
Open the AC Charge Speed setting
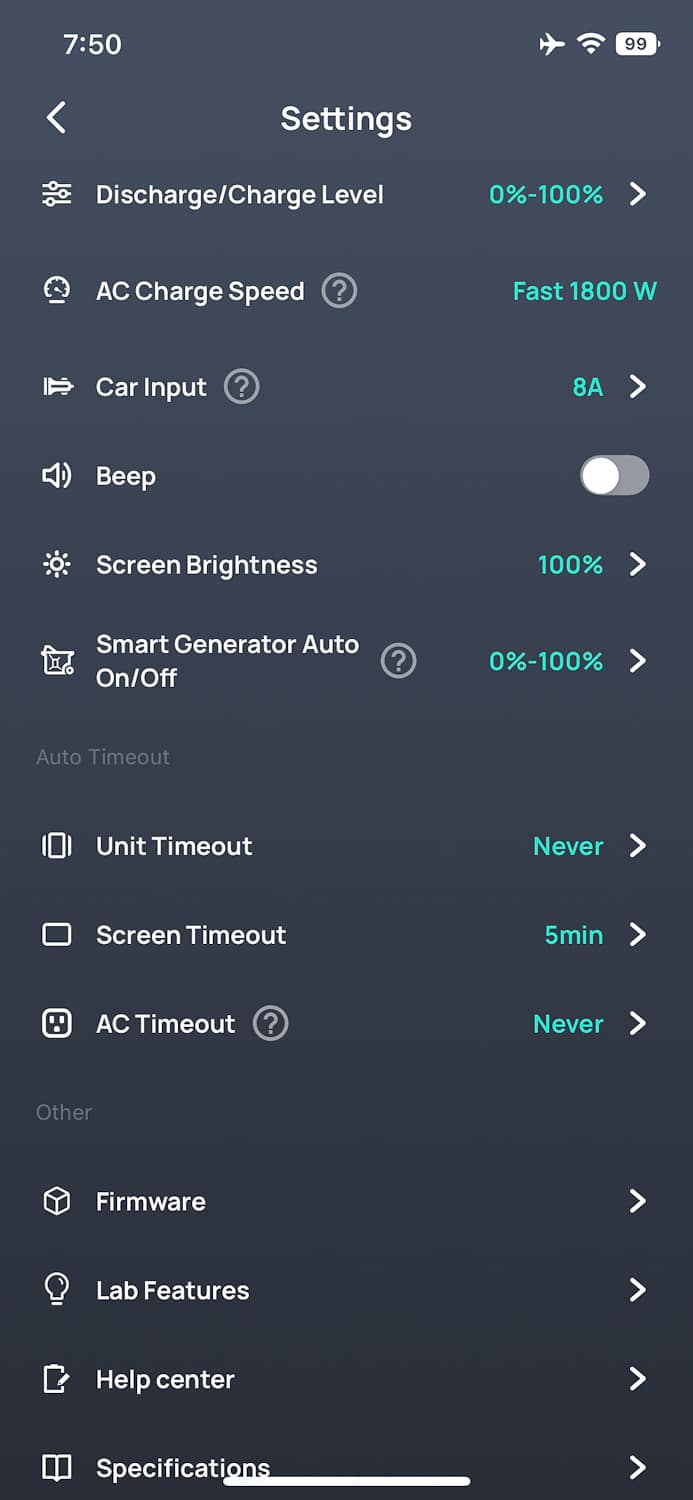pyautogui.click(x=346, y=291)
